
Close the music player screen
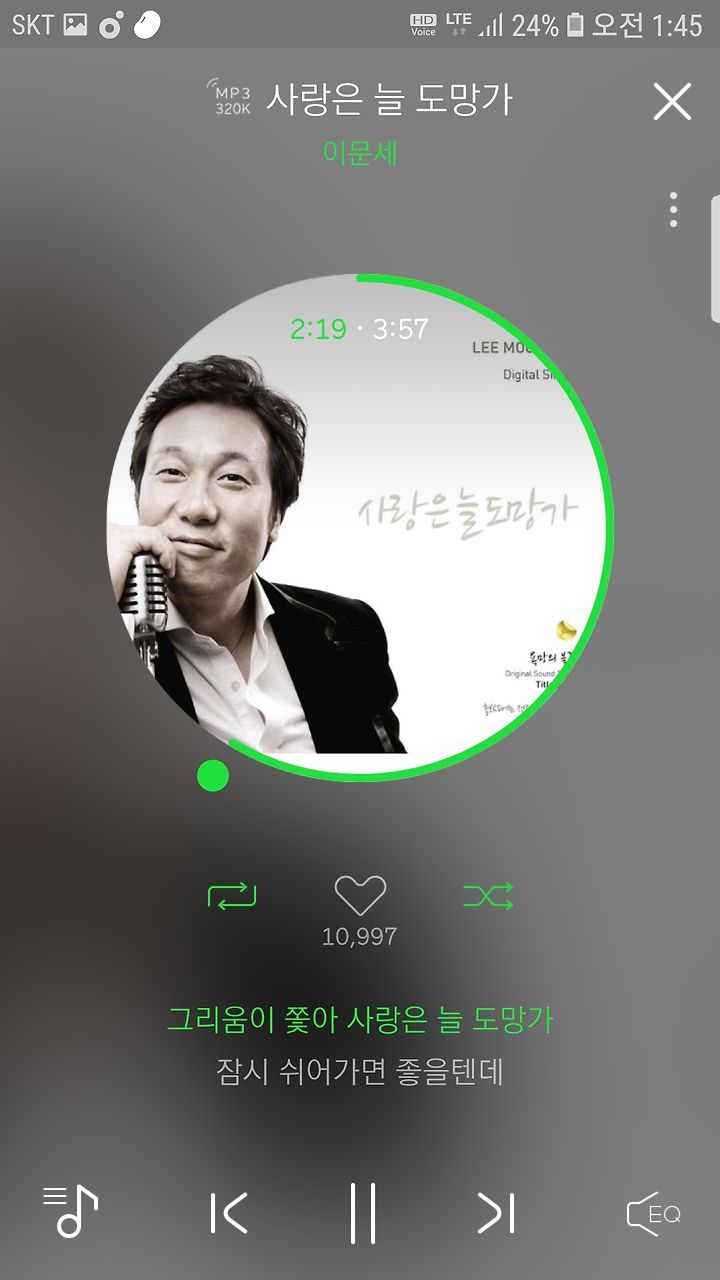(672, 101)
